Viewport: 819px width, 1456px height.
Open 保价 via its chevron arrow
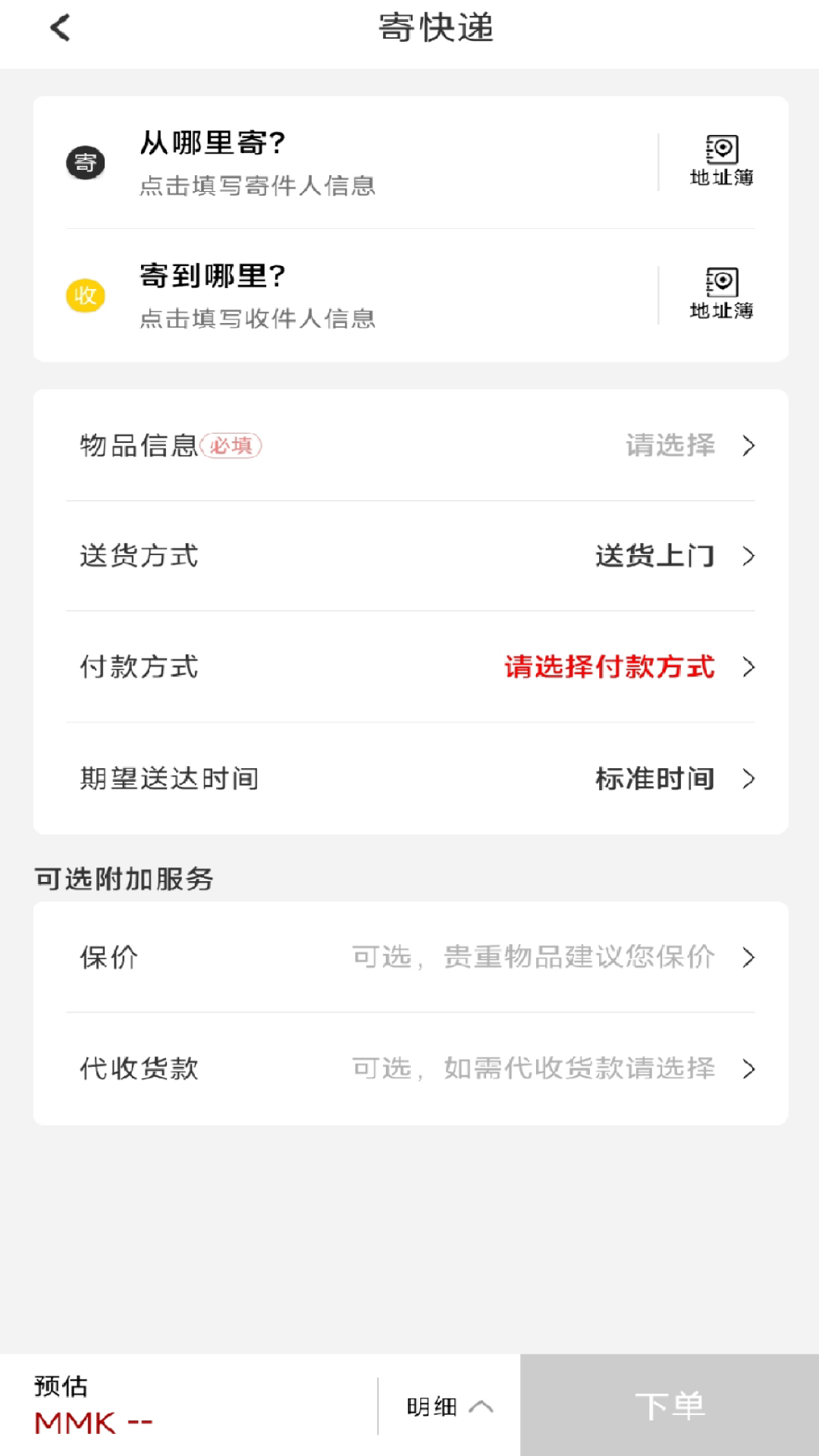tap(749, 959)
